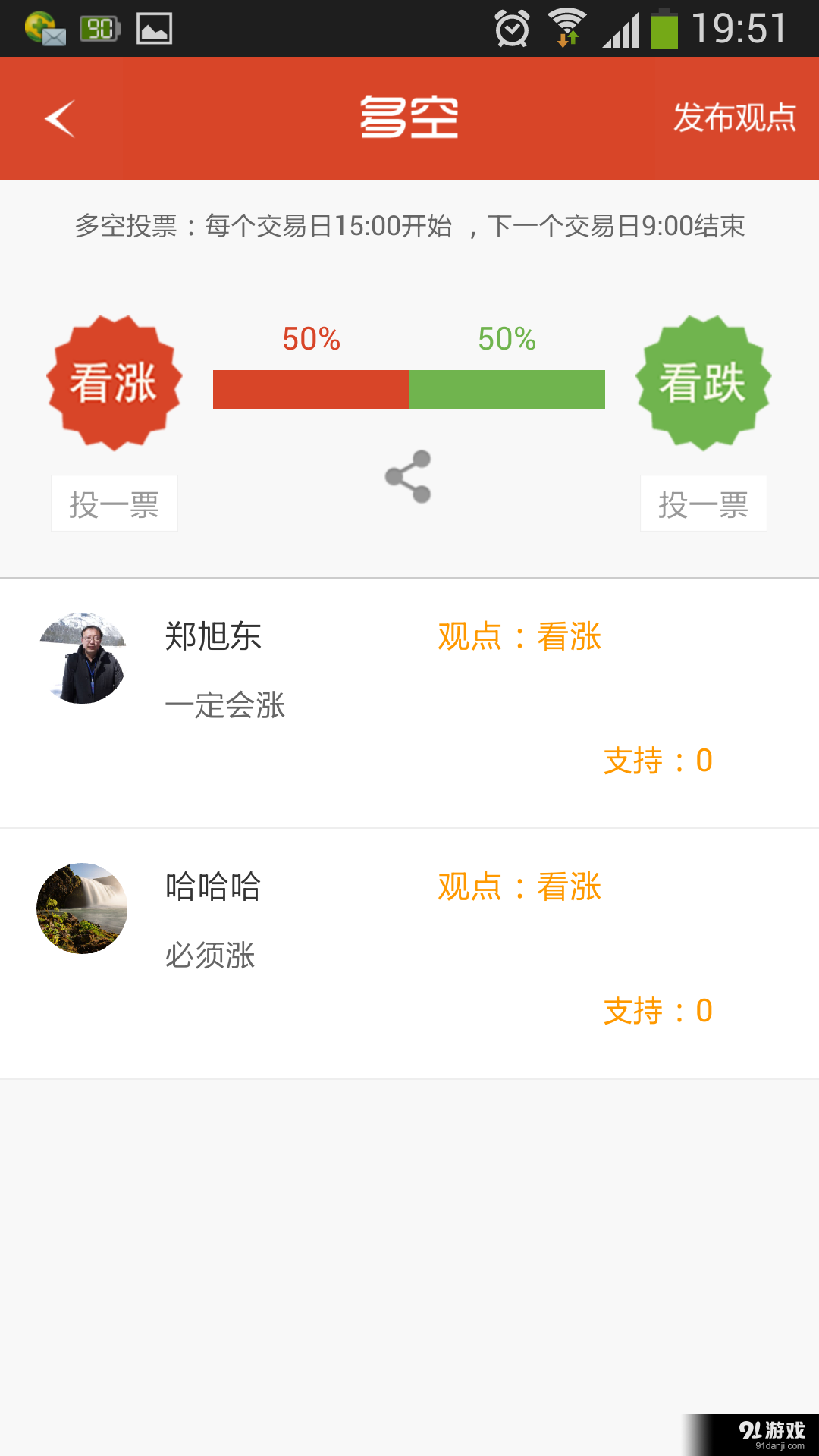Vote bullish by tapping left 投一票
This screenshot has height=1456, width=819.
point(114,503)
